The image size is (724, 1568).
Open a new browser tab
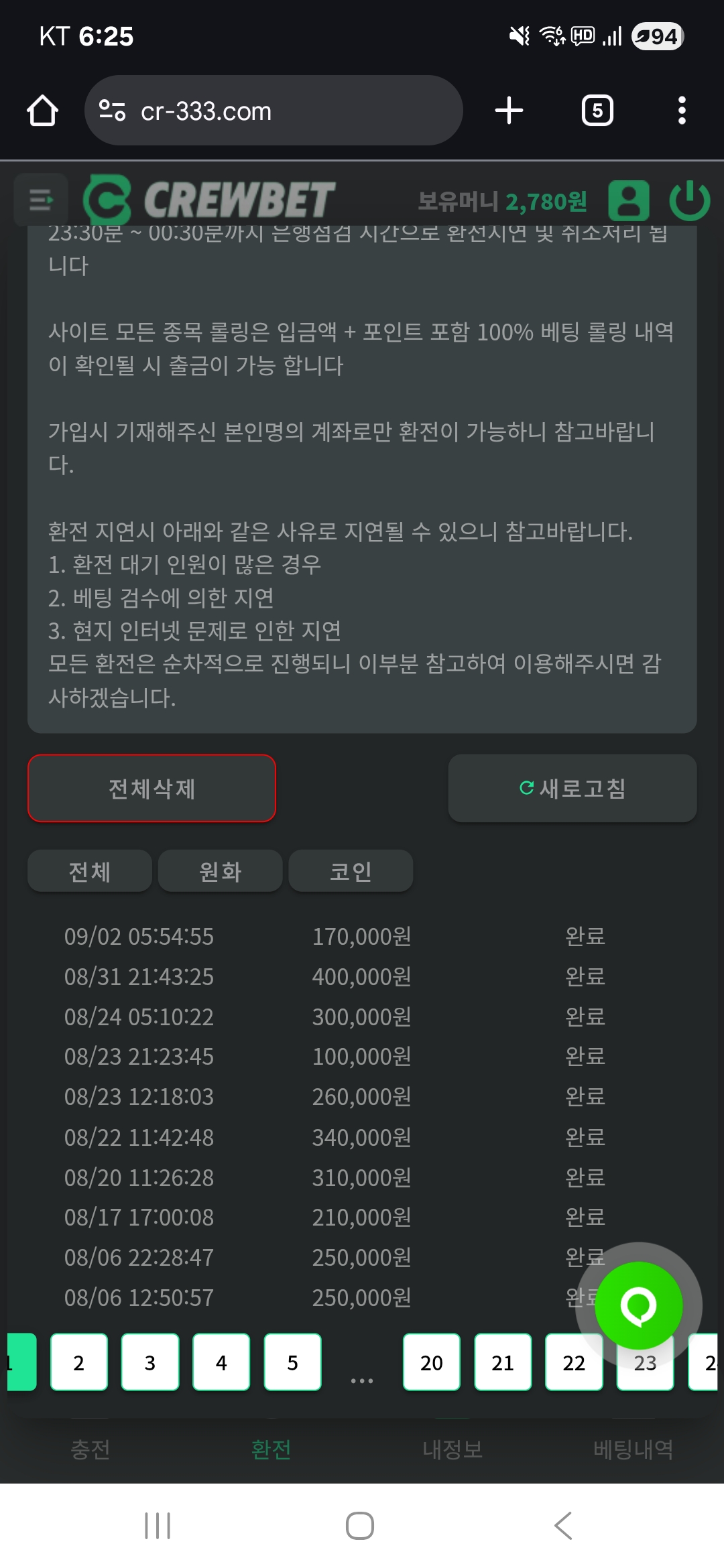pos(509,111)
